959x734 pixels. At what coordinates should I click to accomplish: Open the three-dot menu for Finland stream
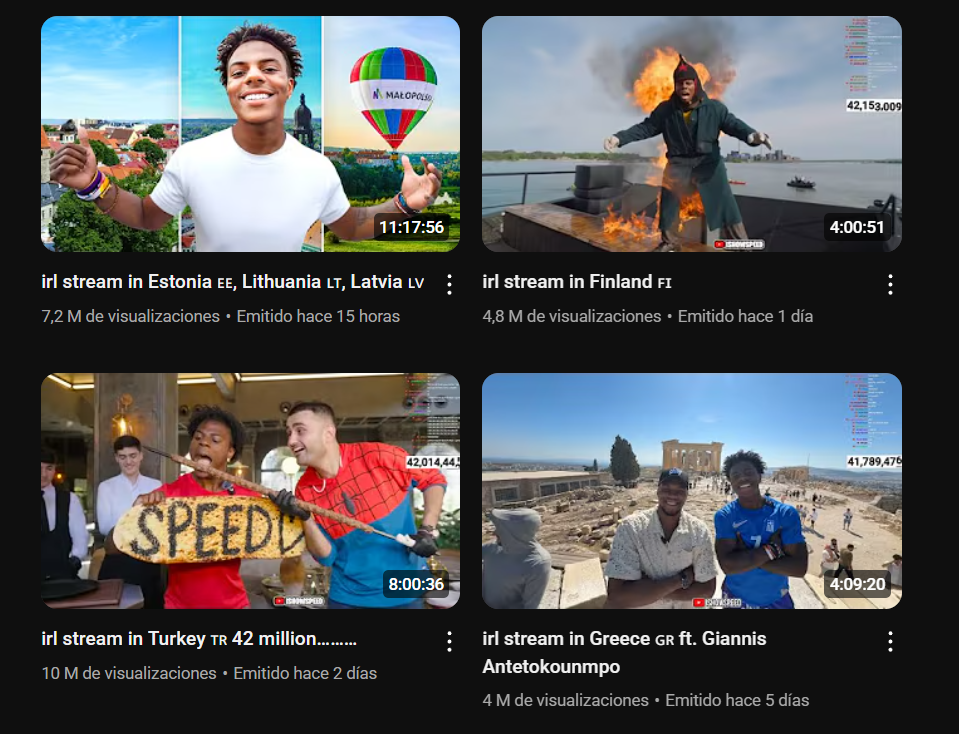(x=890, y=284)
